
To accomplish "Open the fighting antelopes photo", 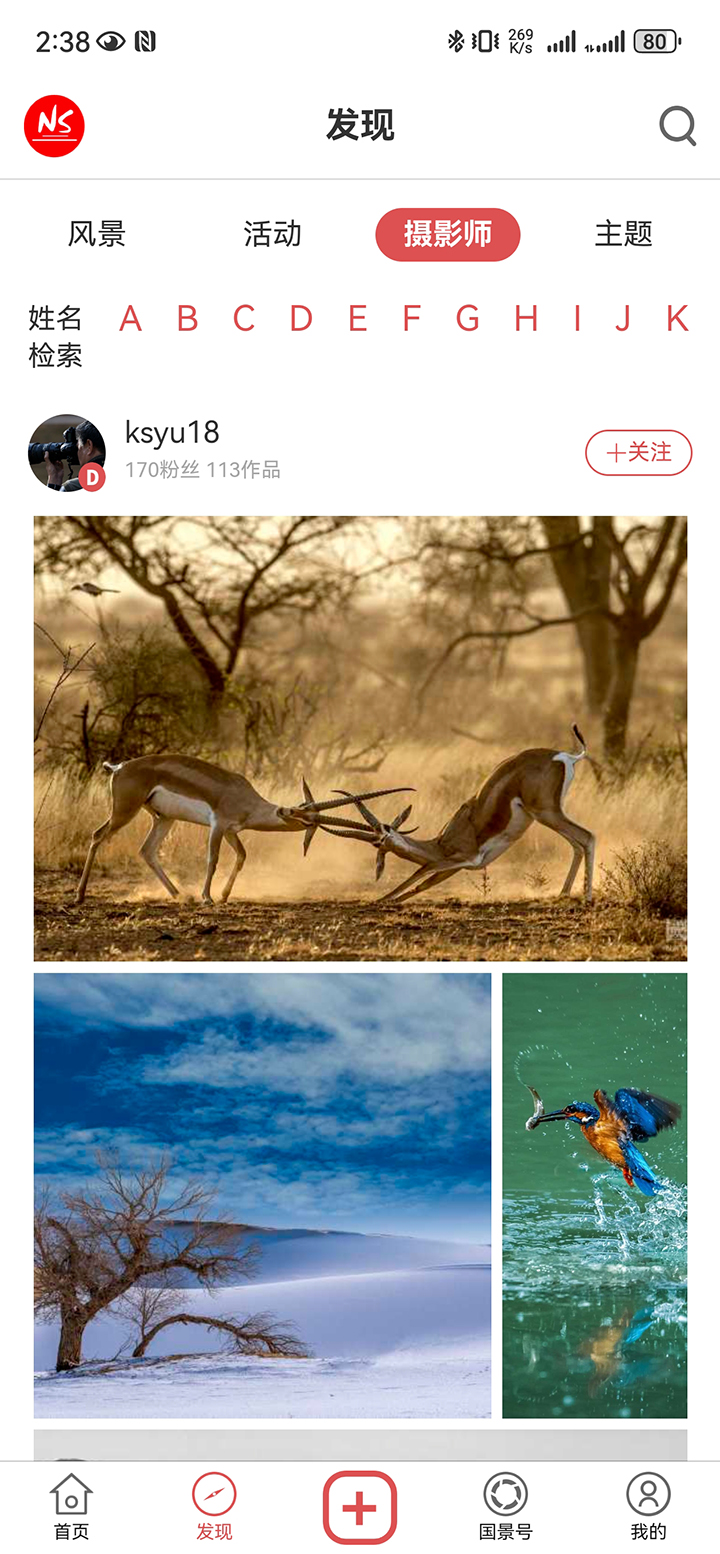I will (x=360, y=738).
